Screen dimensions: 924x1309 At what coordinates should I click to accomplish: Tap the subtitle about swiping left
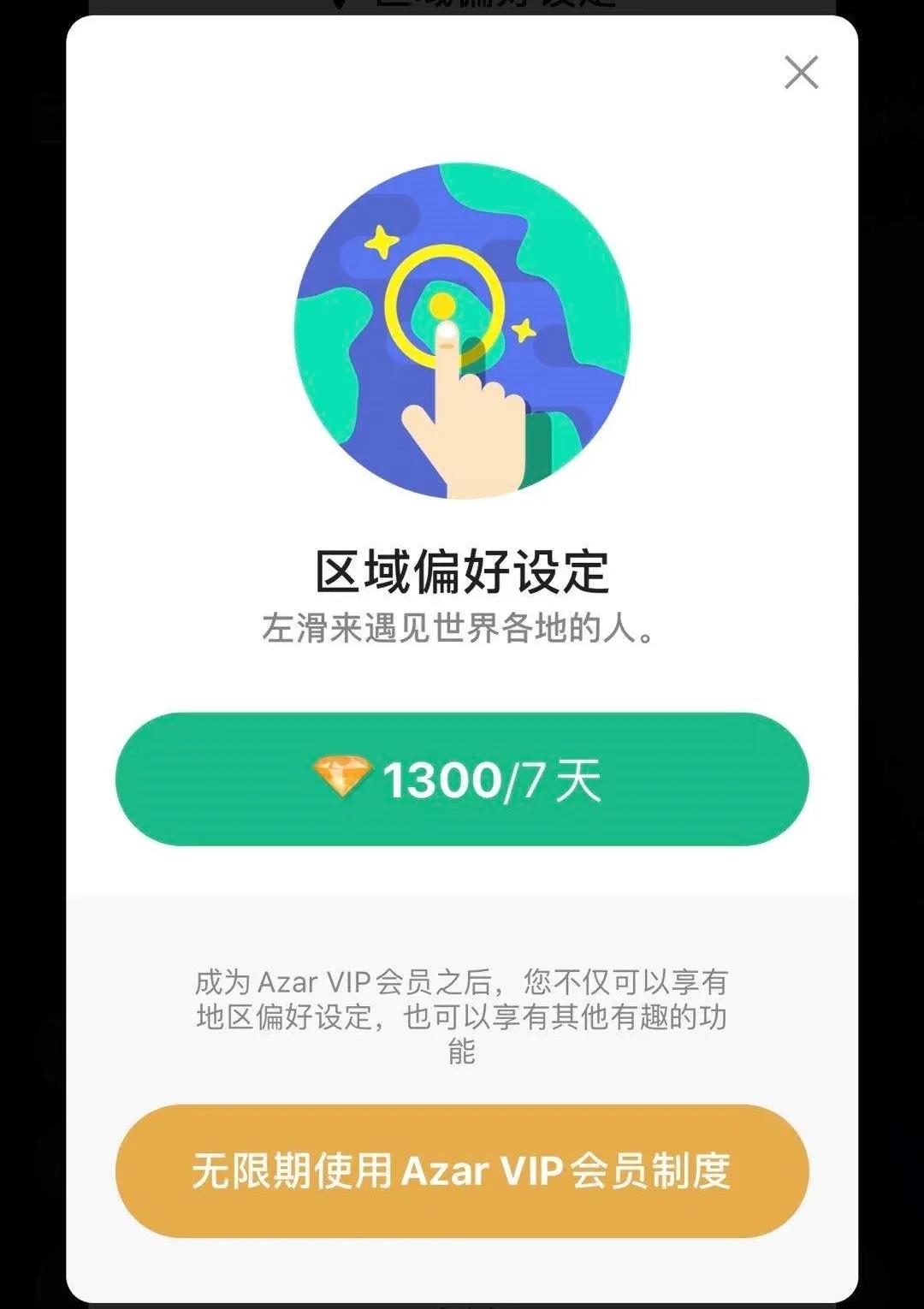459,631
